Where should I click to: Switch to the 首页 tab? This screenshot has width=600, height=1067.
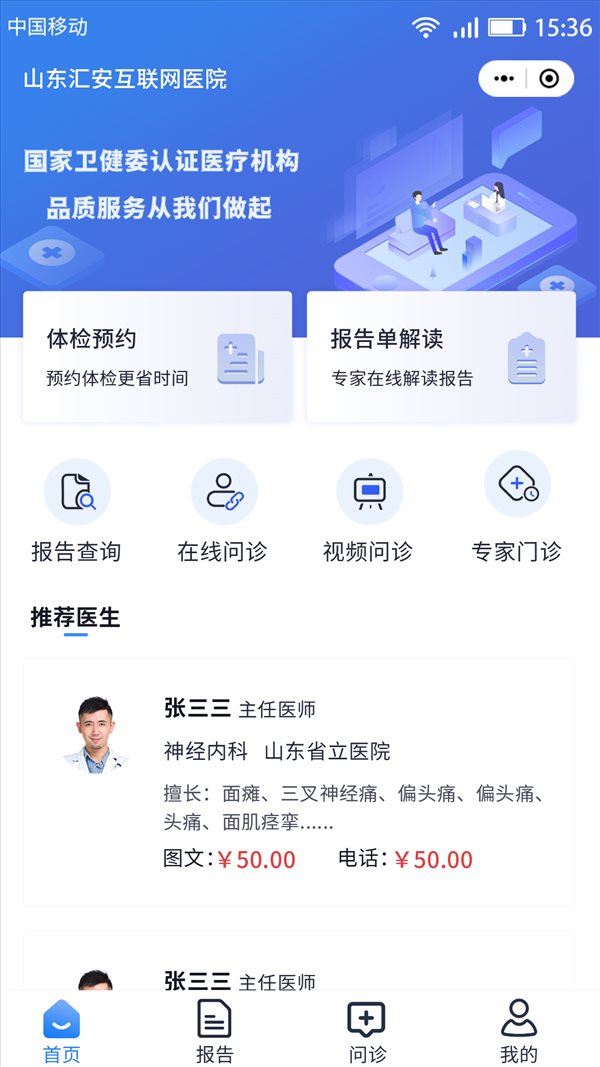pyautogui.click(x=61, y=1030)
